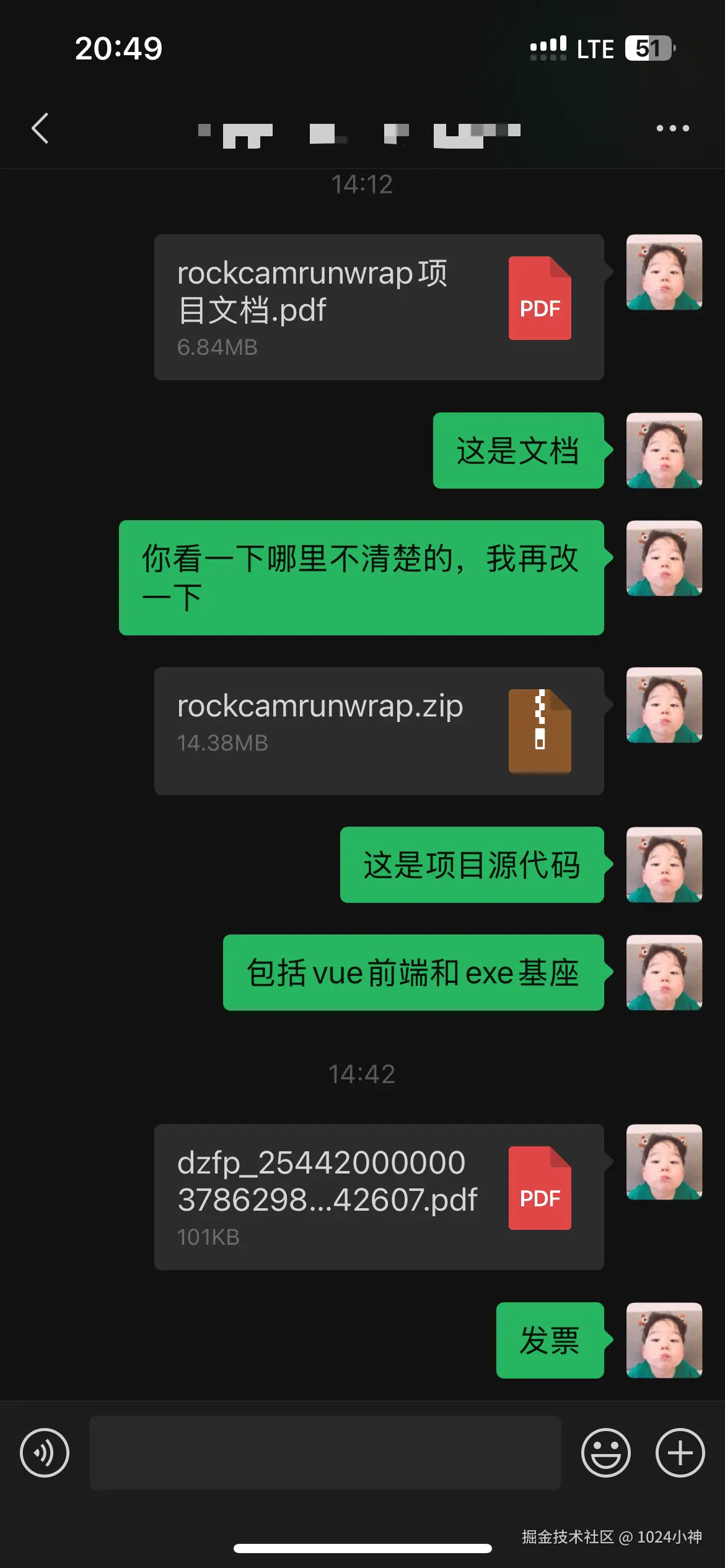Image resolution: width=725 pixels, height=1568 pixels.
Task: Open the dzfp invoice PDF file
Action: (379, 1197)
